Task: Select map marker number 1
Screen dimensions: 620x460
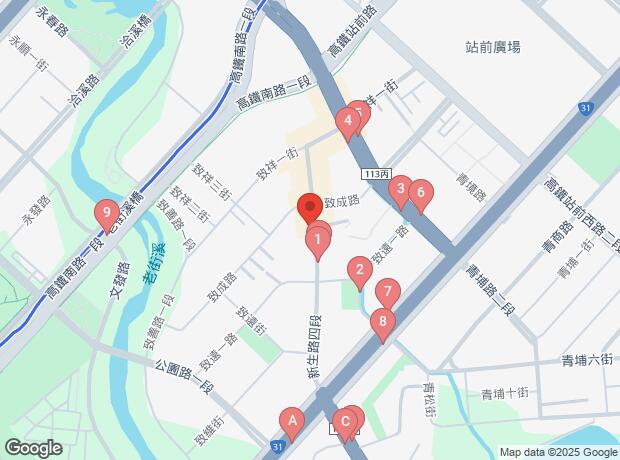Action: coord(318,239)
